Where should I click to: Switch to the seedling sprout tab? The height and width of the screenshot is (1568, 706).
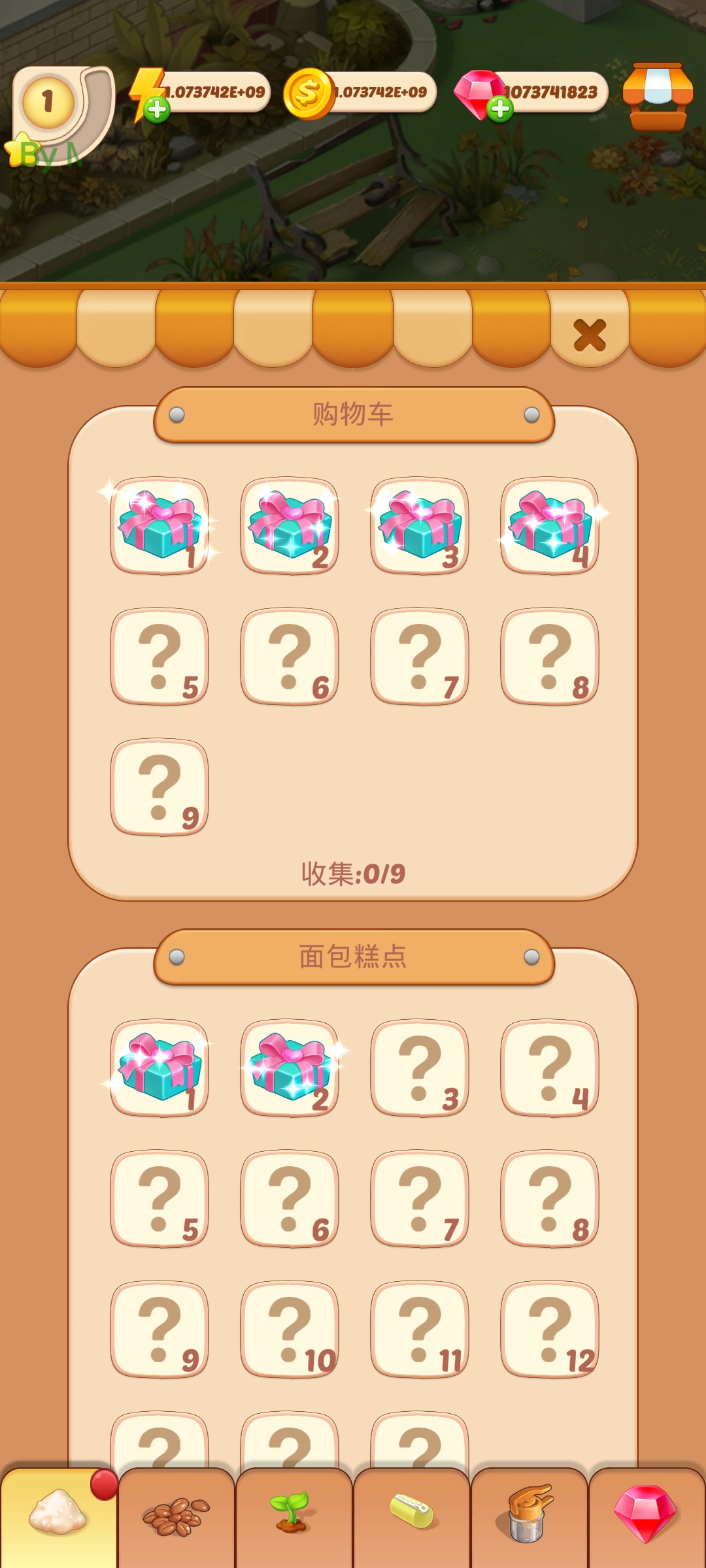click(294, 1516)
